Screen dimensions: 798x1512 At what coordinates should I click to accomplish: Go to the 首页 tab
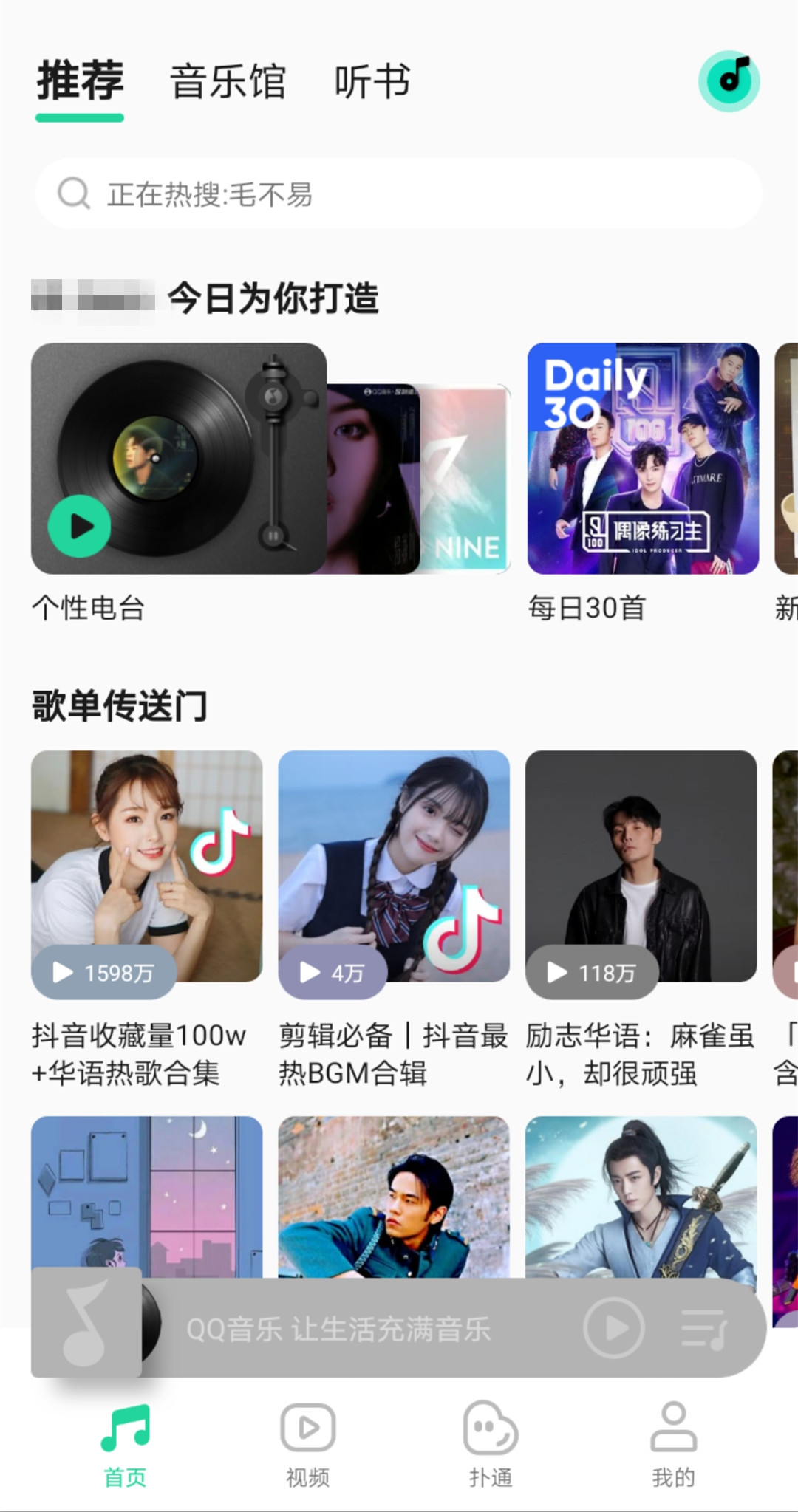(x=125, y=1446)
